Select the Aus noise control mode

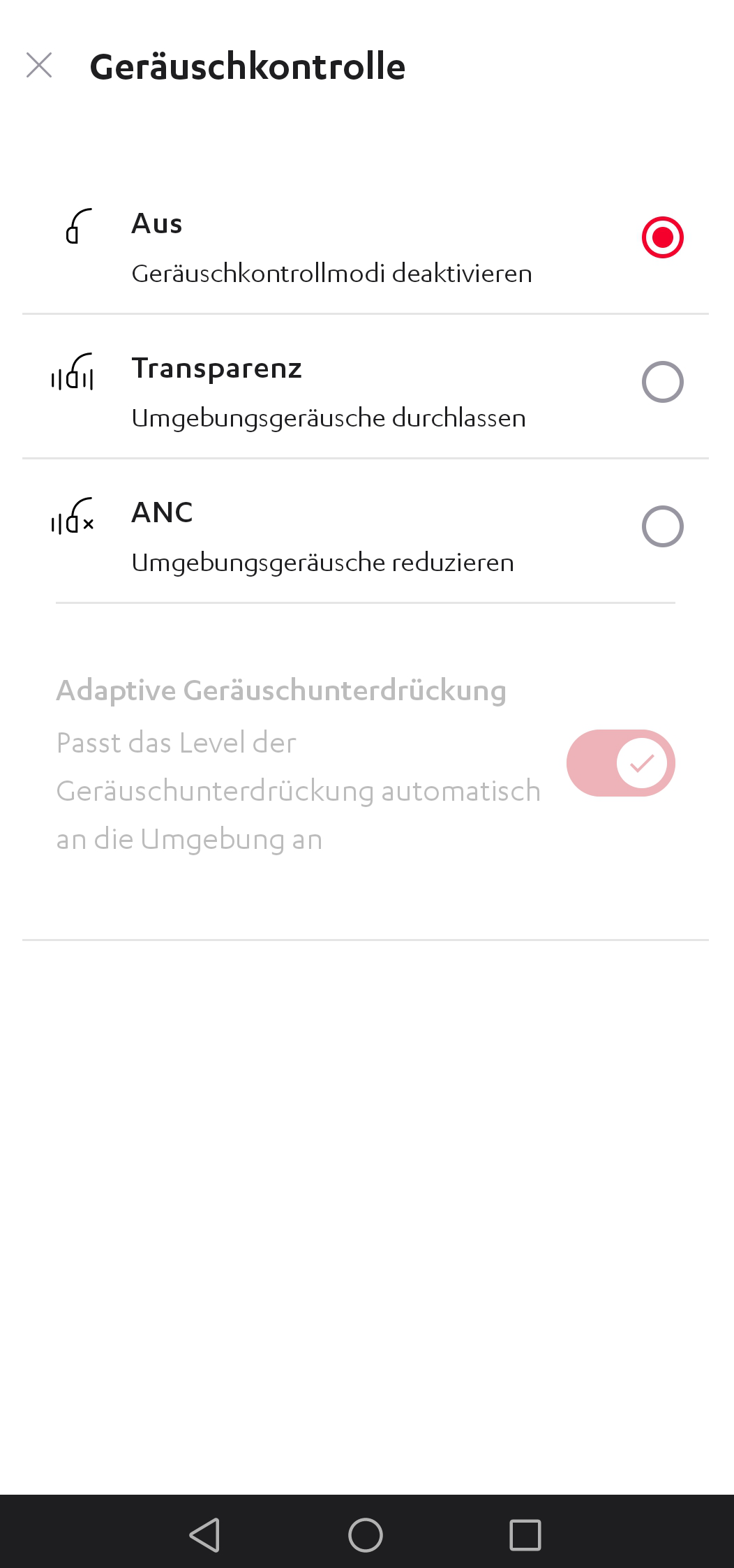661,237
